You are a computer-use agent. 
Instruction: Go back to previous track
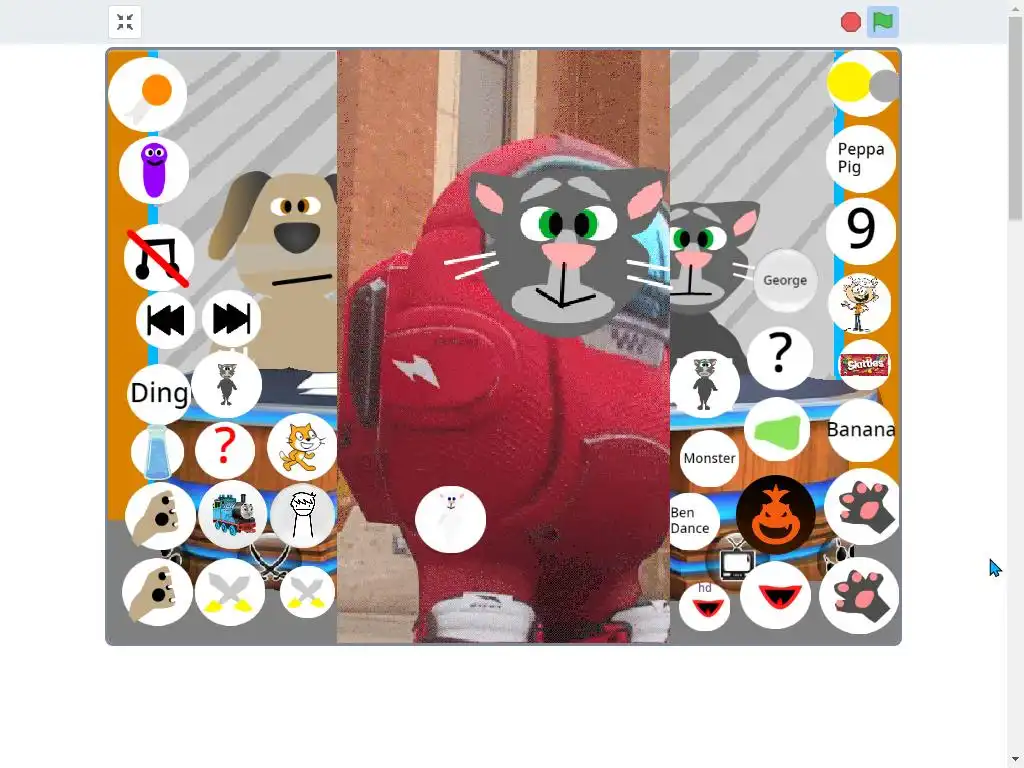pyautogui.click(x=165, y=320)
